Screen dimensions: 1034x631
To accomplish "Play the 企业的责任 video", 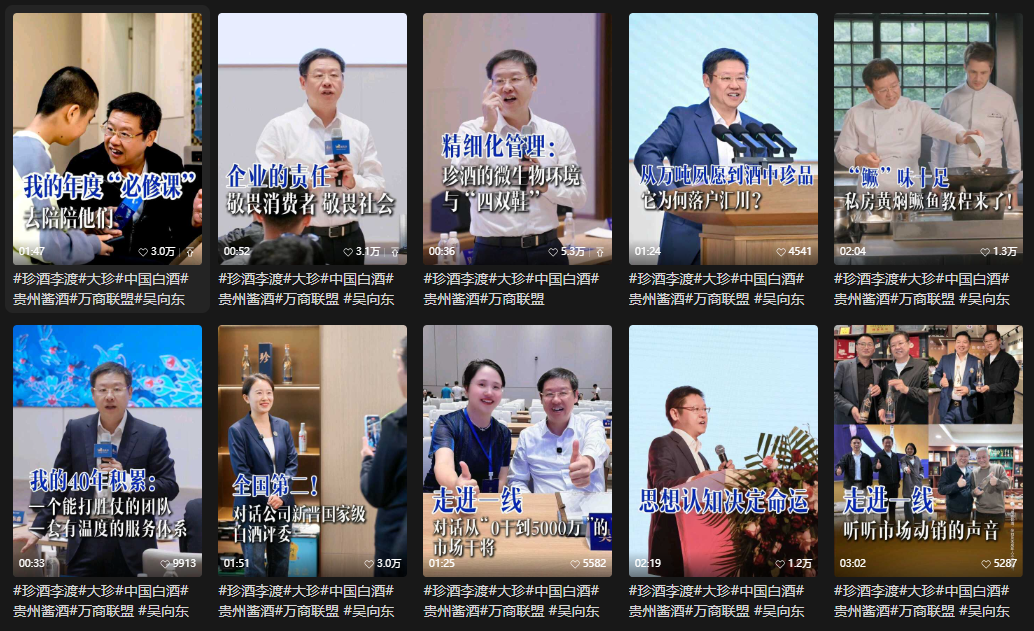I will click(x=312, y=139).
